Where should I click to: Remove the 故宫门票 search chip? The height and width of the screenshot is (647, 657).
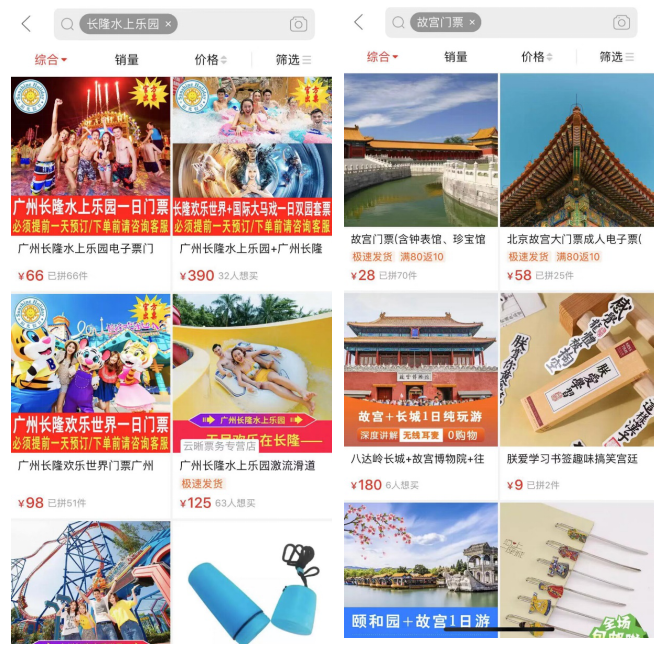pyautogui.click(x=472, y=22)
